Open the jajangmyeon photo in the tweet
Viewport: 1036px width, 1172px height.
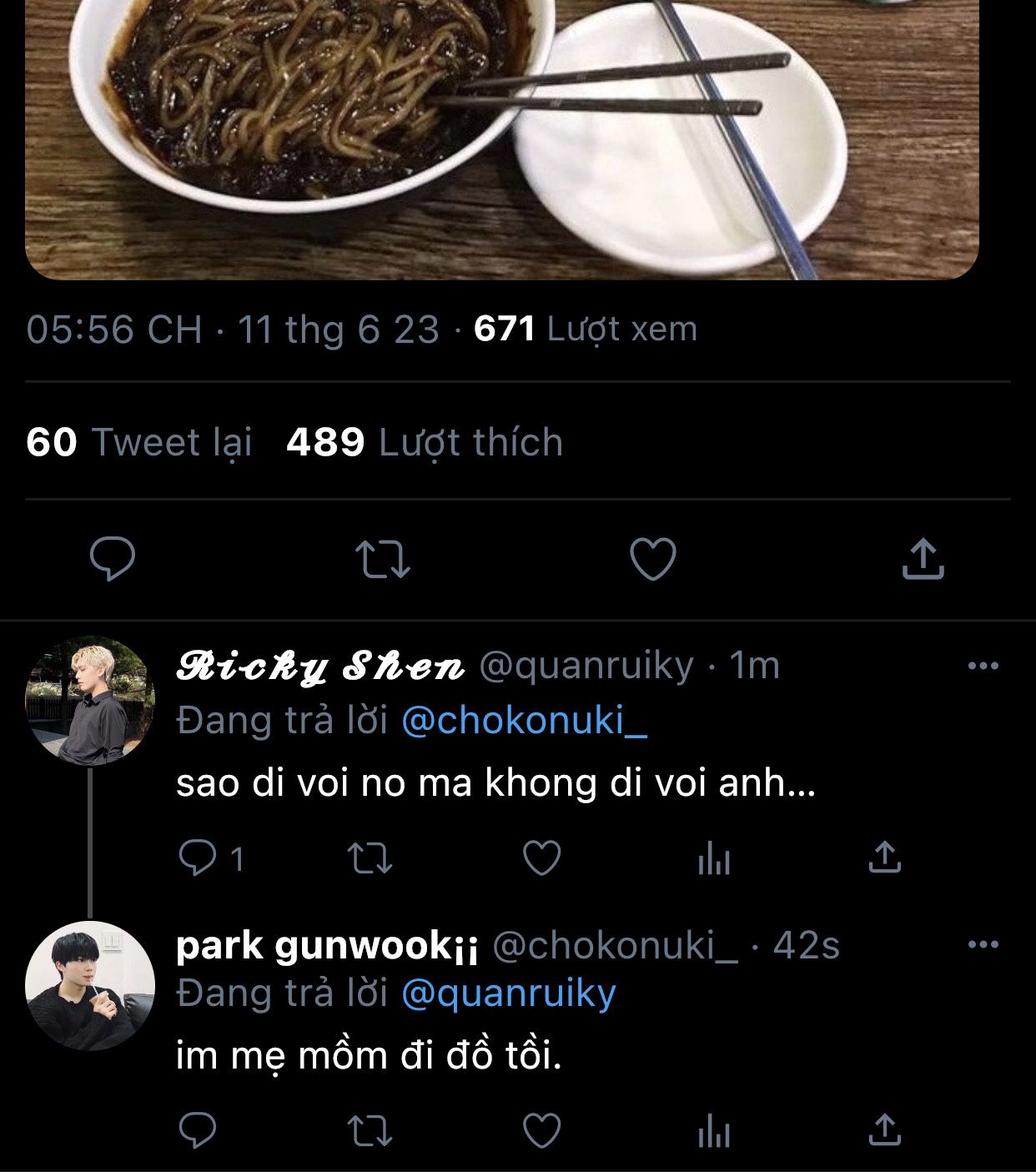point(500,133)
